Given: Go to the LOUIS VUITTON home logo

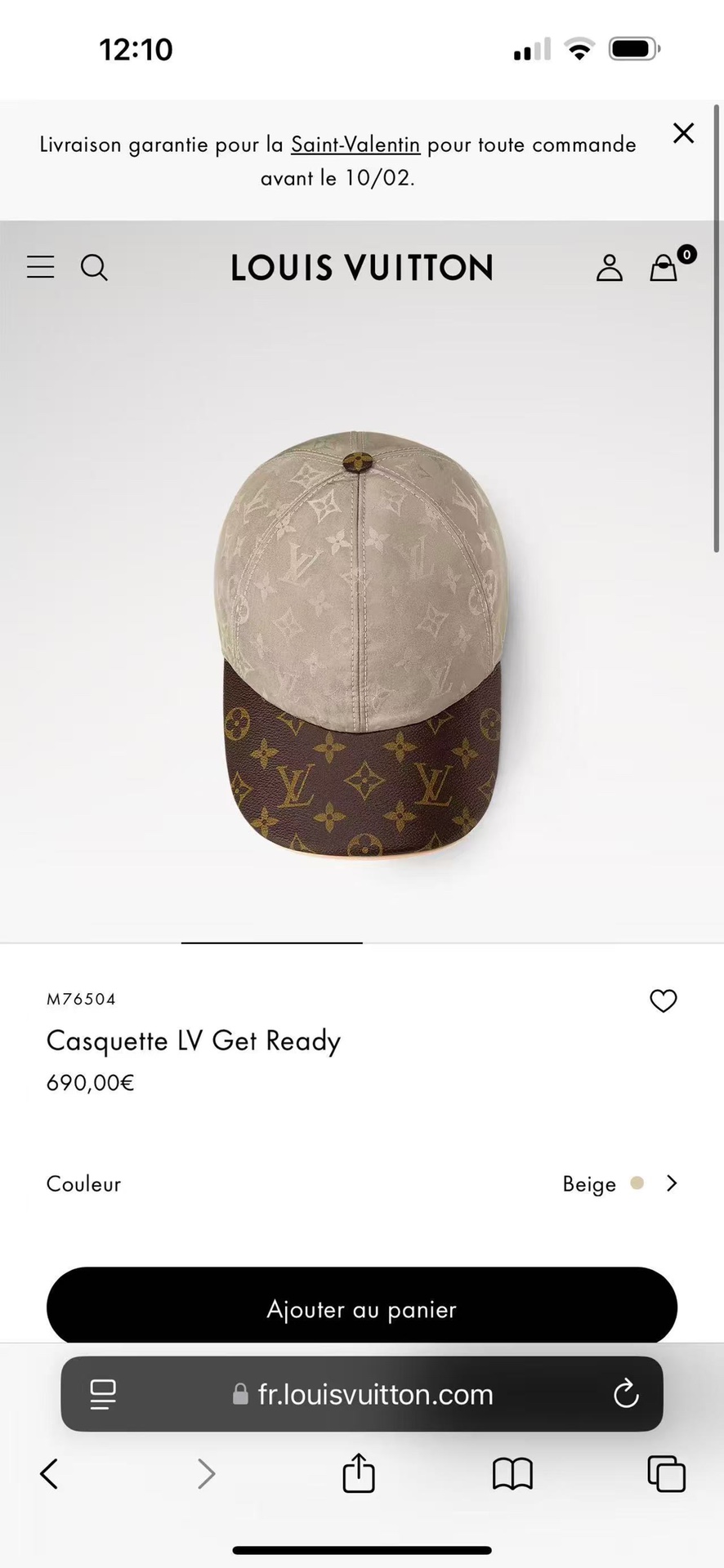Looking at the screenshot, I should (362, 267).
